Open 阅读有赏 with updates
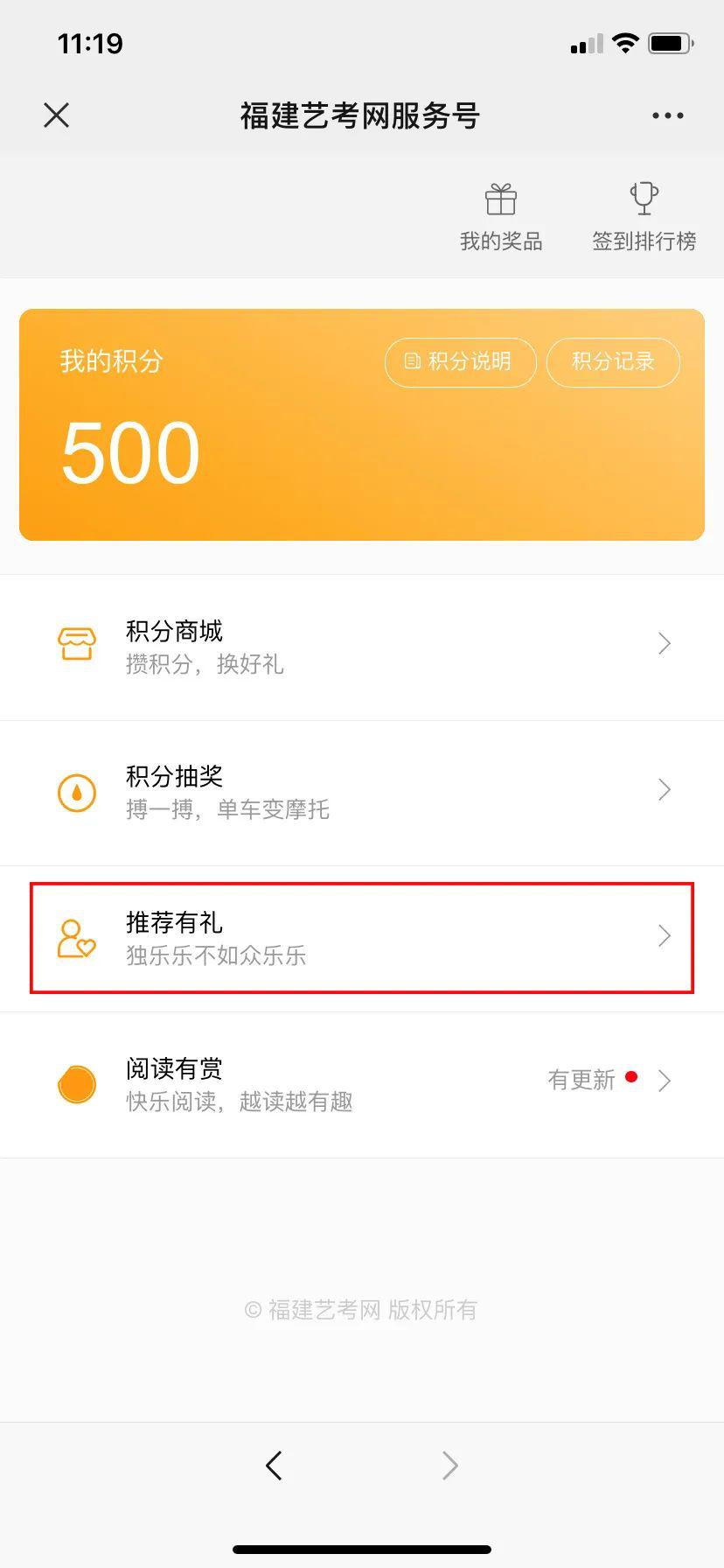This screenshot has width=724, height=1568. (x=362, y=1083)
